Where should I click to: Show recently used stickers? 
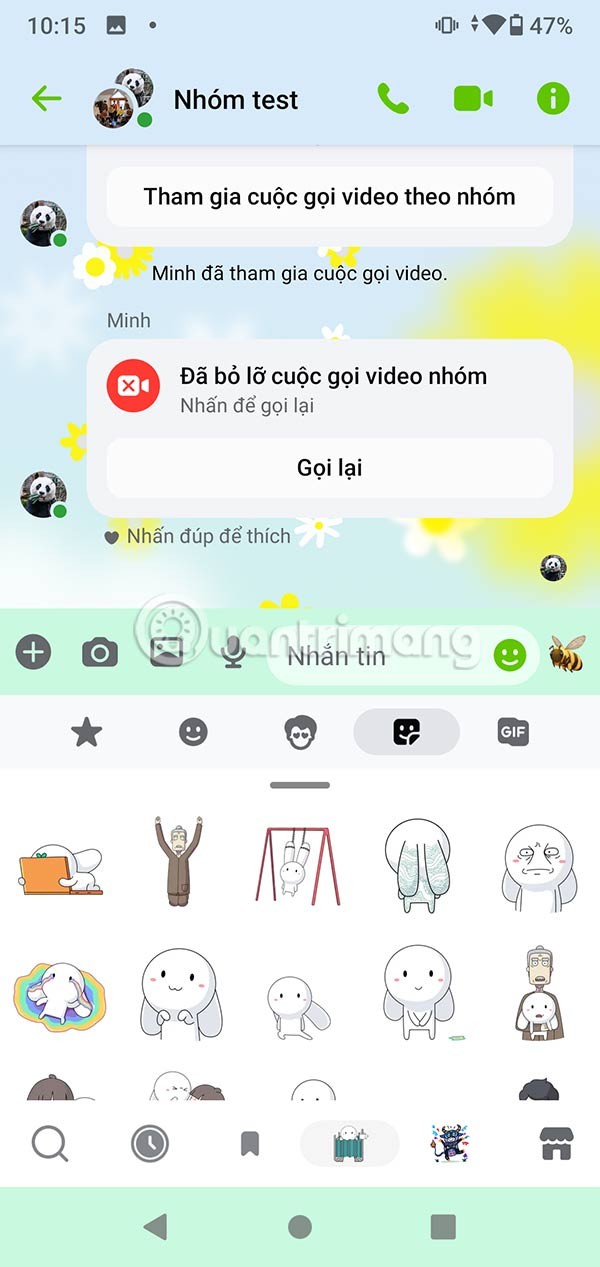pyautogui.click(x=150, y=1143)
